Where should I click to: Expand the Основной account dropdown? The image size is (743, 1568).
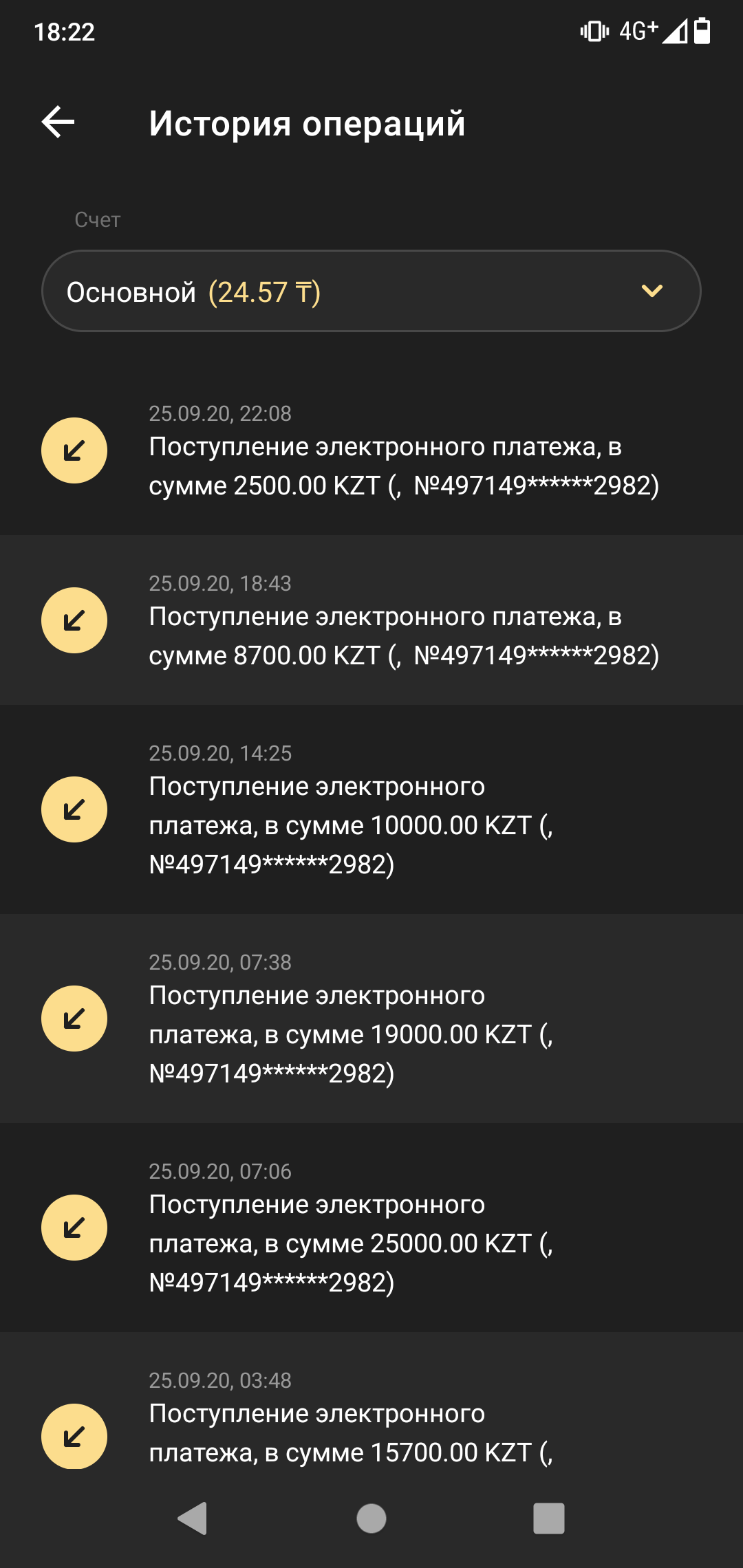coord(371,291)
